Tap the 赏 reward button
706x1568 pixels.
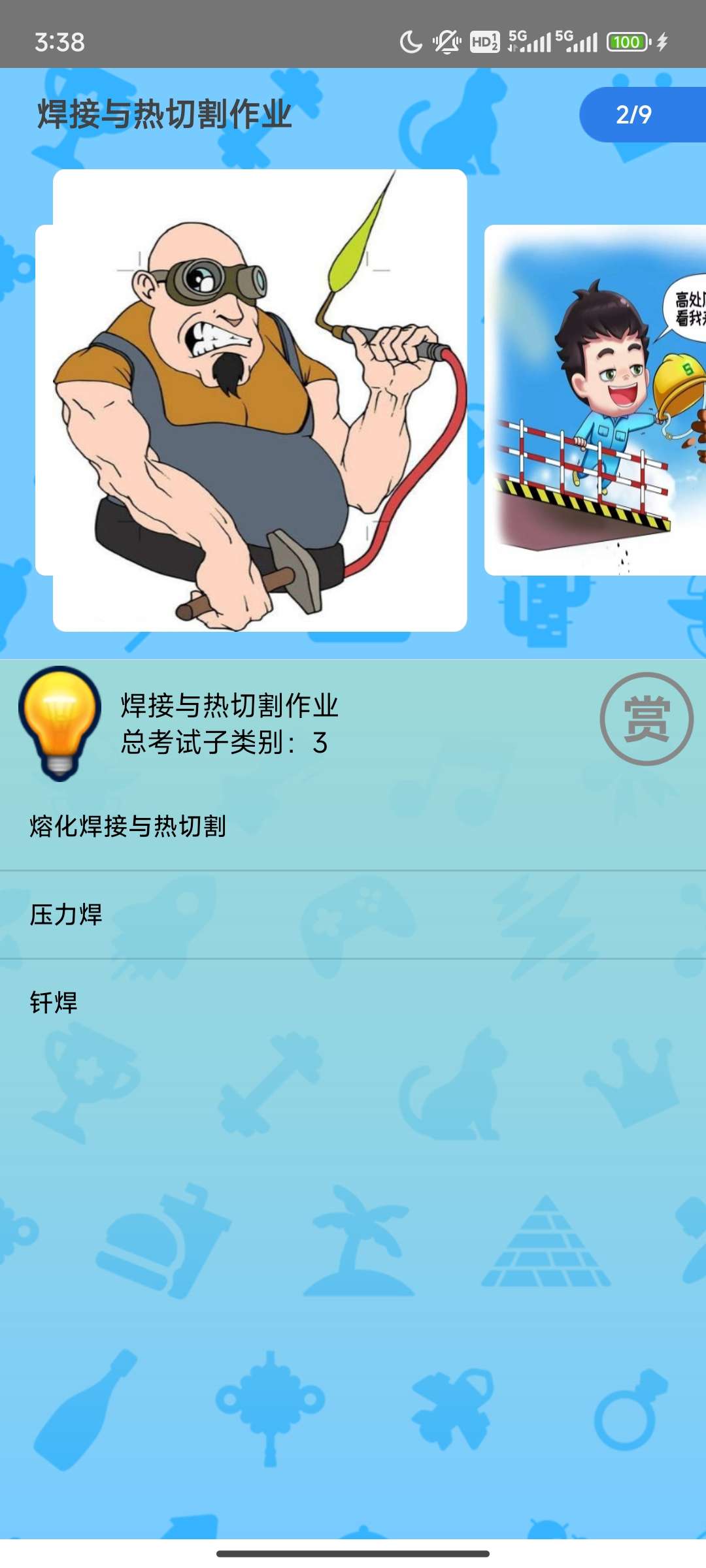[x=646, y=719]
